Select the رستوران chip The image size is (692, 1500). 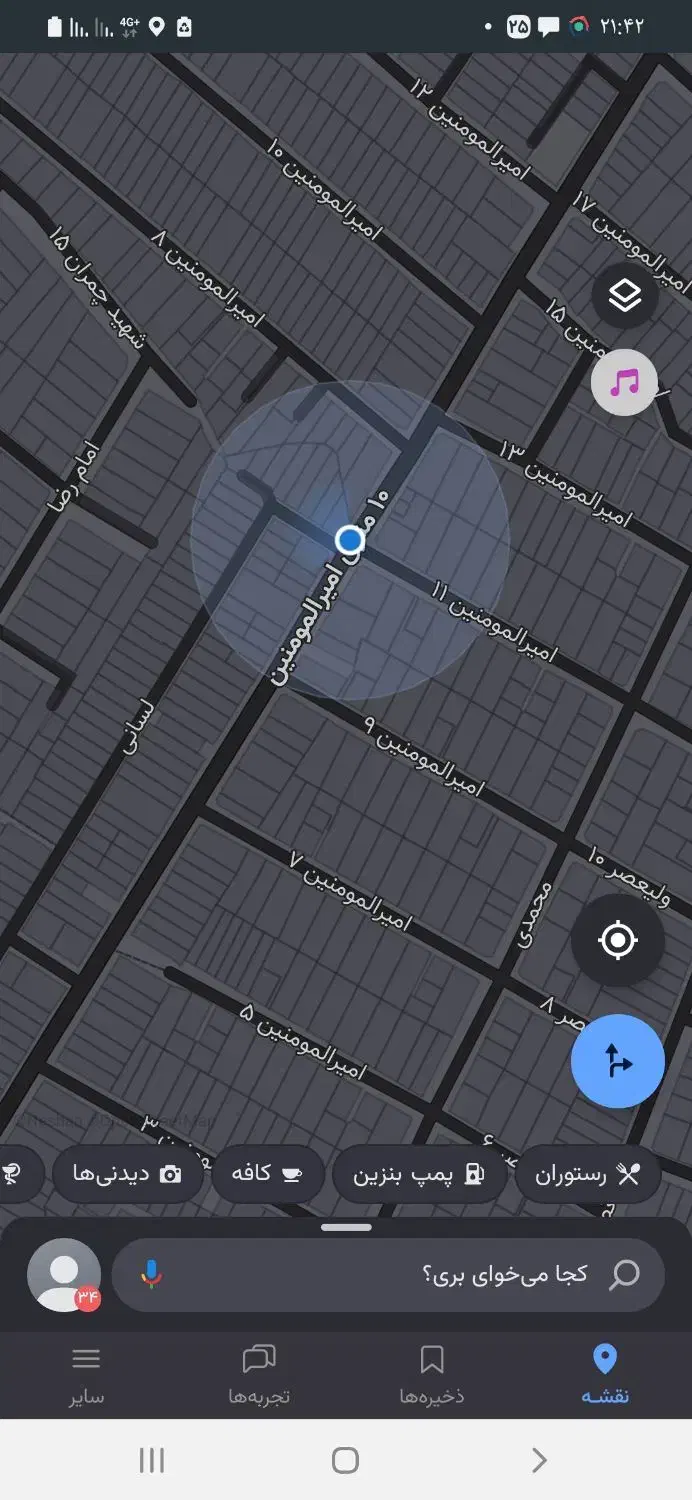pos(588,1174)
